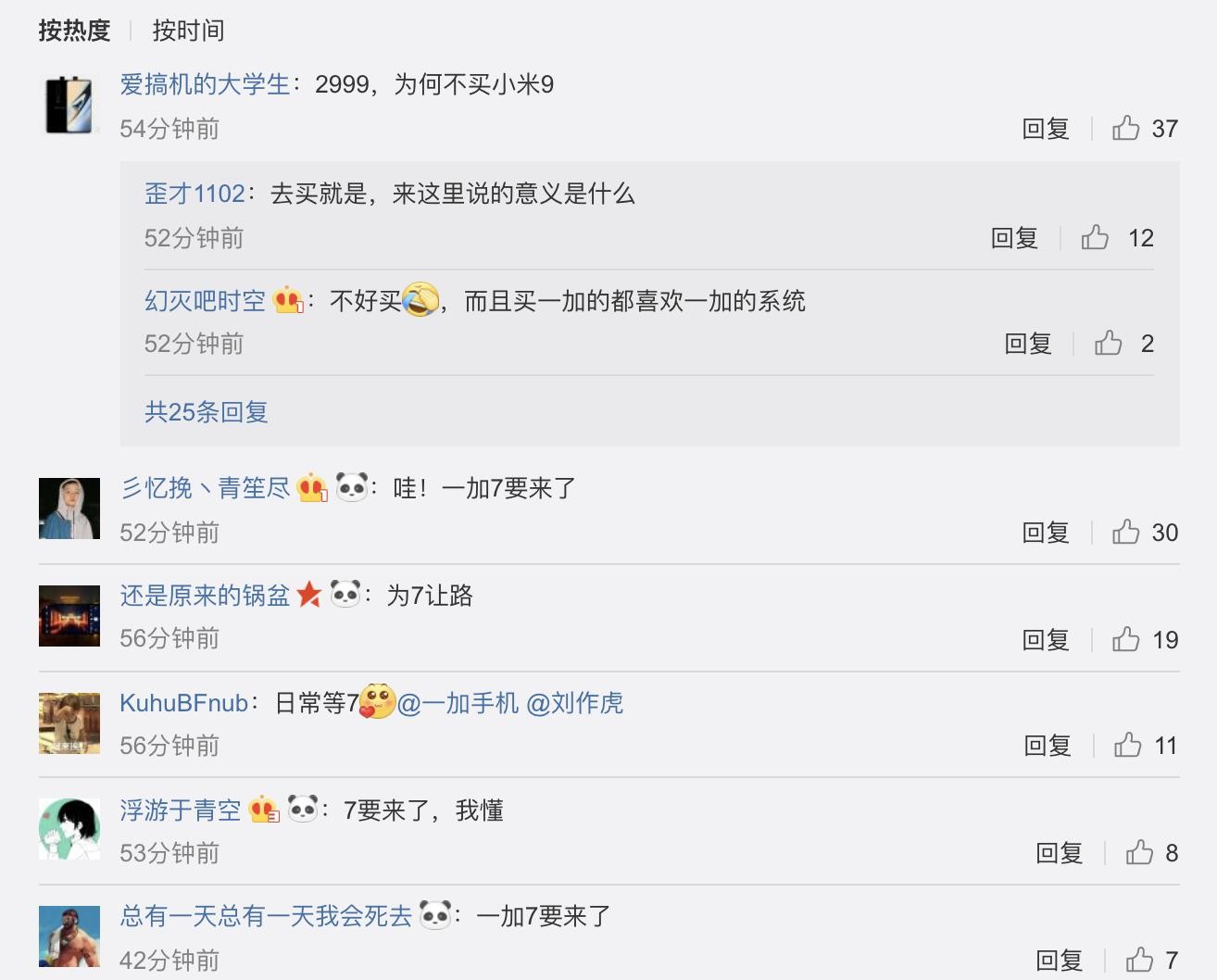
Task: Like the comment 哇！一加7要来了
Action: tap(1126, 532)
